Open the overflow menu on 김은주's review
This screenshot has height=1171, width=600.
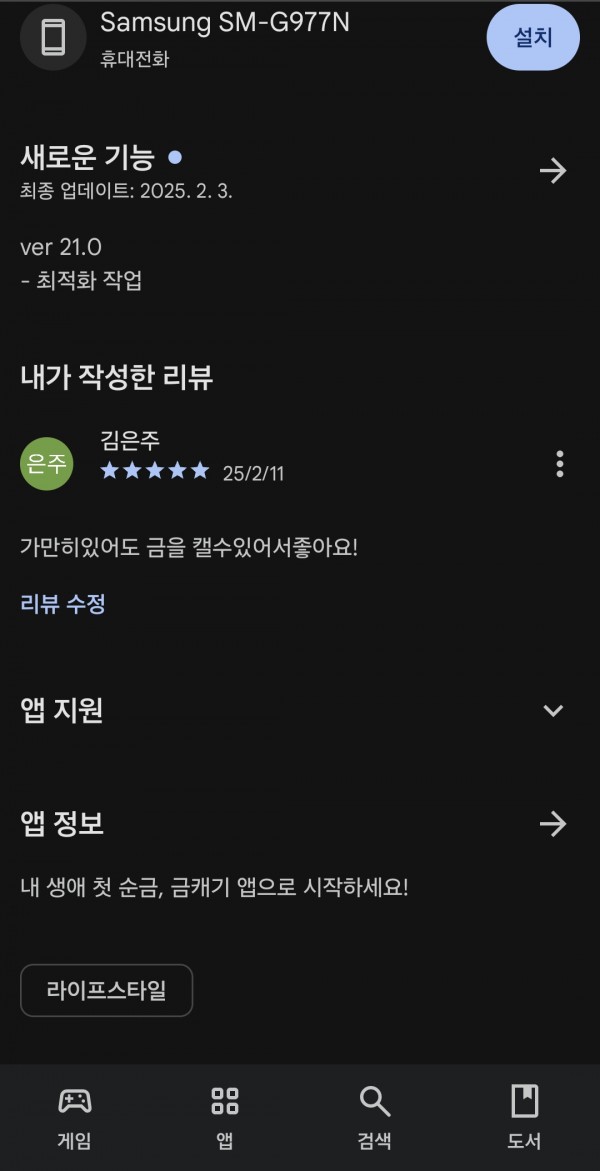click(x=560, y=464)
